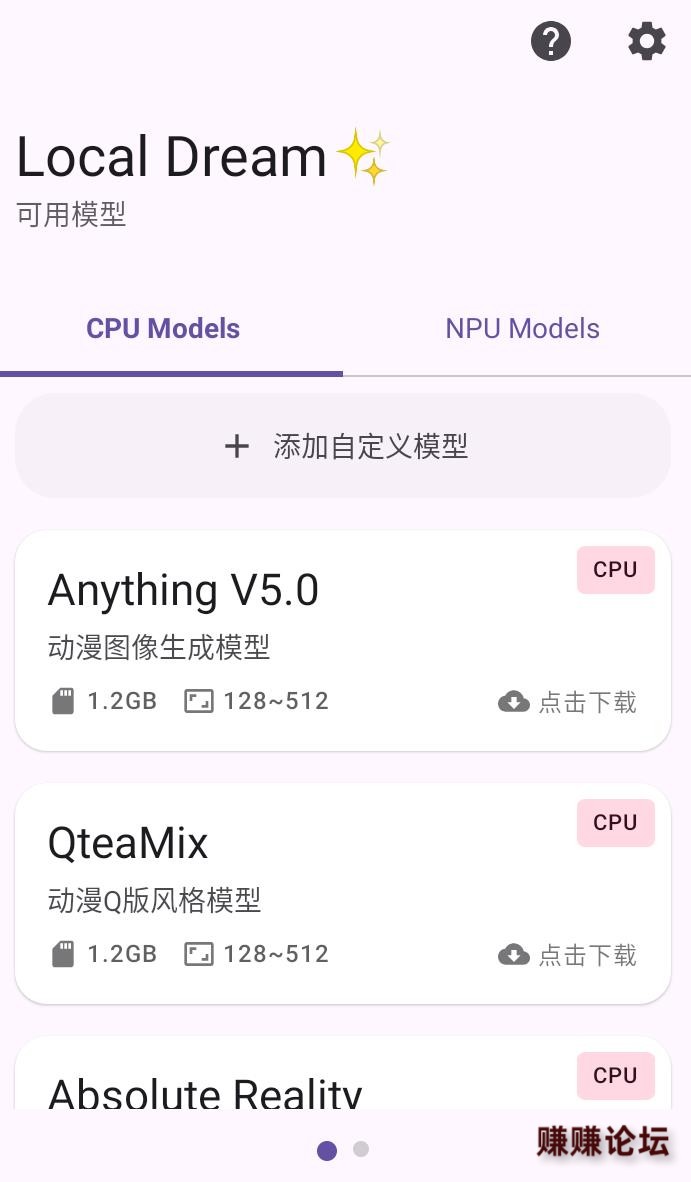Open the settings gear
The height and width of the screenshot is (1182, 691).
[x=646, y=42]
